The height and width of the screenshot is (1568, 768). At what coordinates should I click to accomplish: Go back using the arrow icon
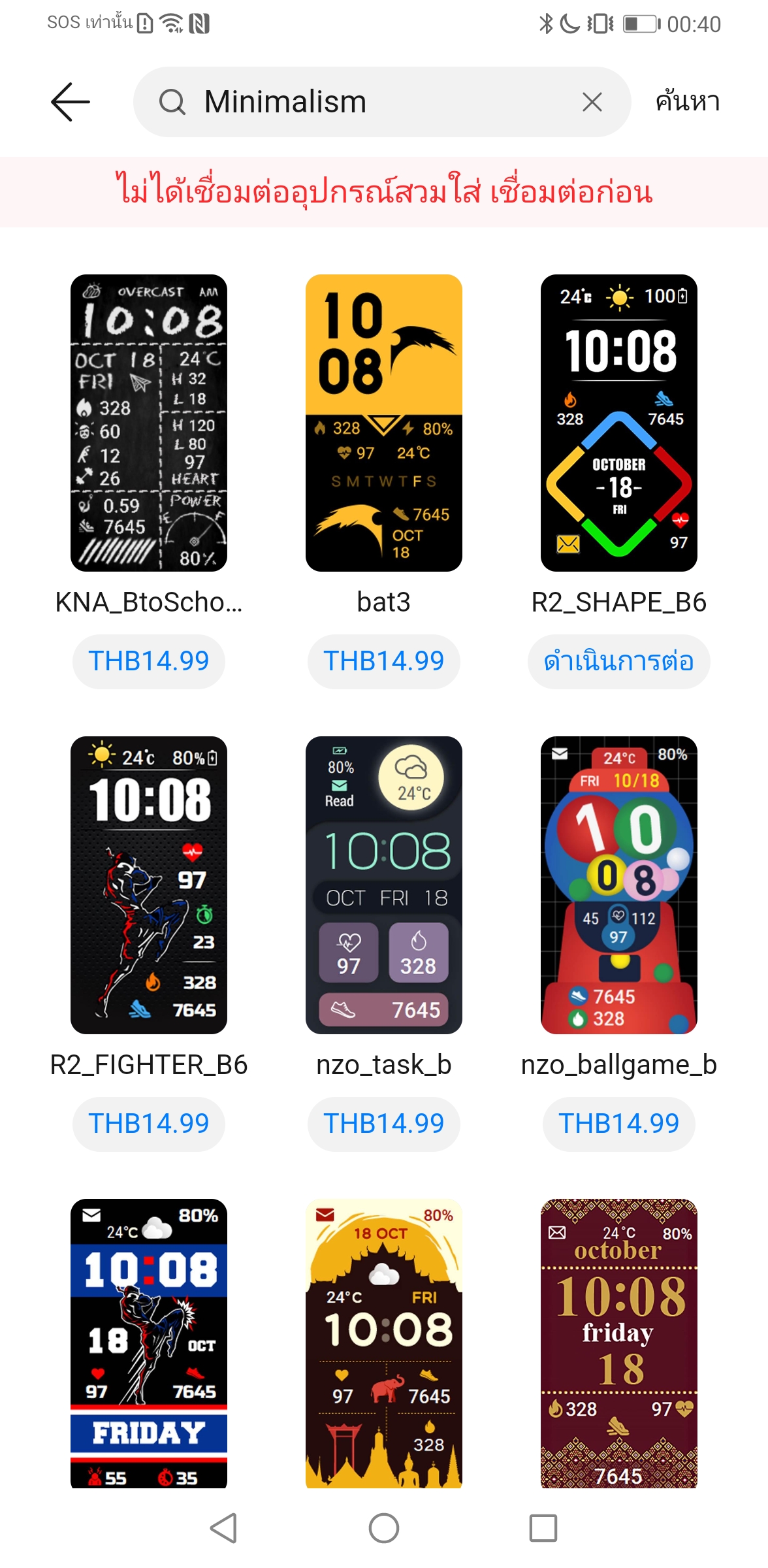tap(71, 102)
